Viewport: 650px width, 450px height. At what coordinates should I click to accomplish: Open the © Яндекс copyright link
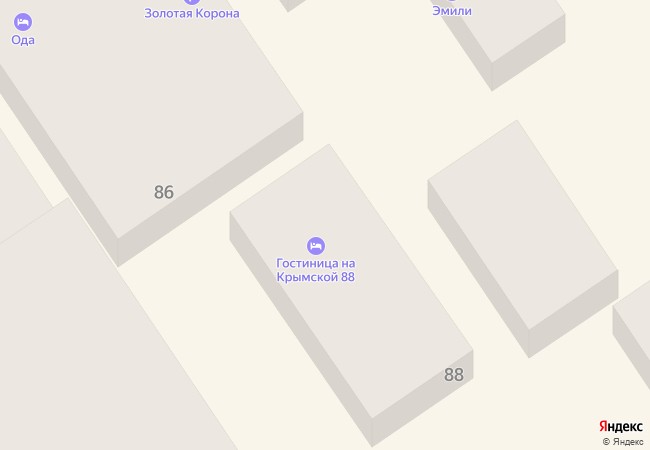tap(623, 442)
